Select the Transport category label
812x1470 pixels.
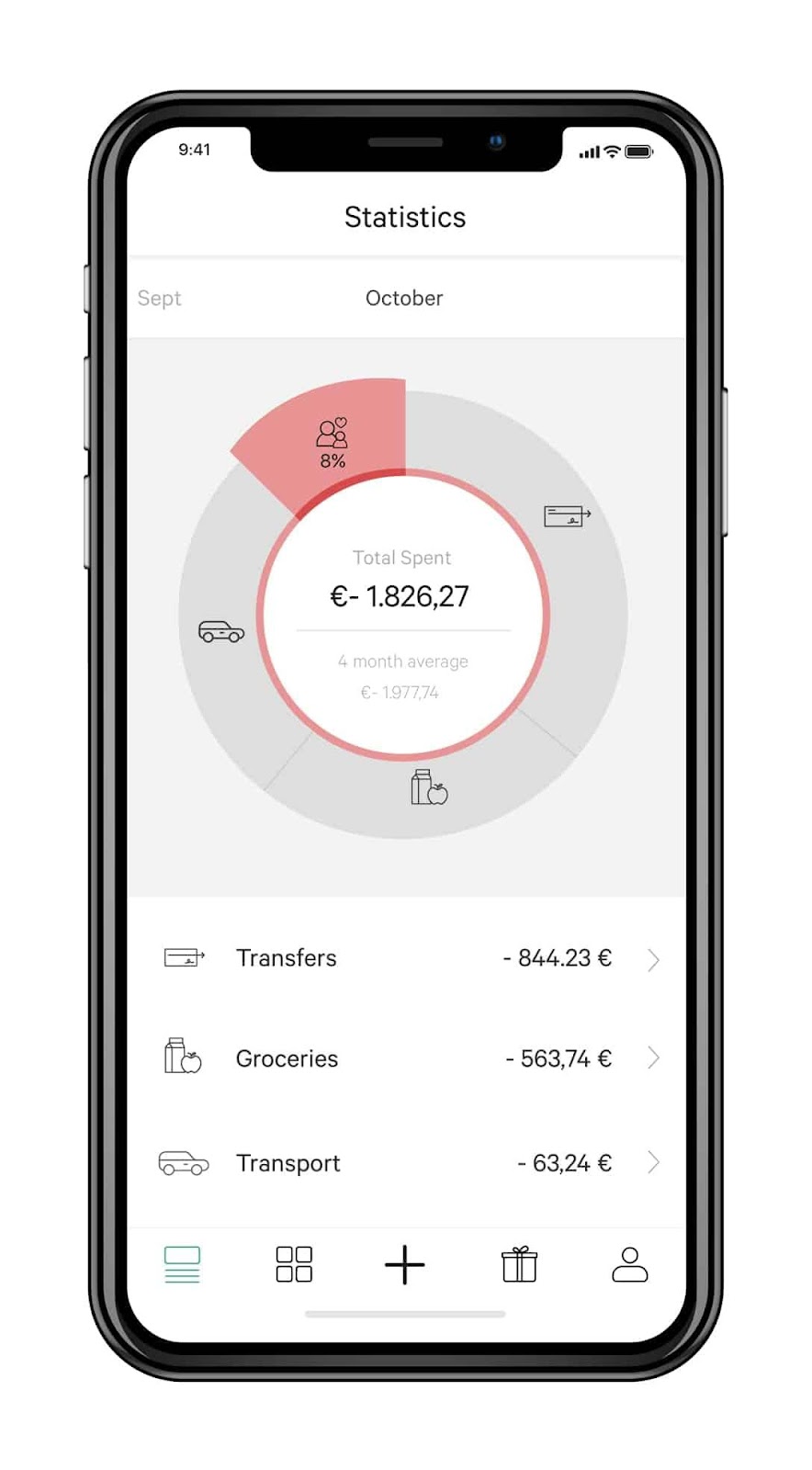tap(288, 1163)
